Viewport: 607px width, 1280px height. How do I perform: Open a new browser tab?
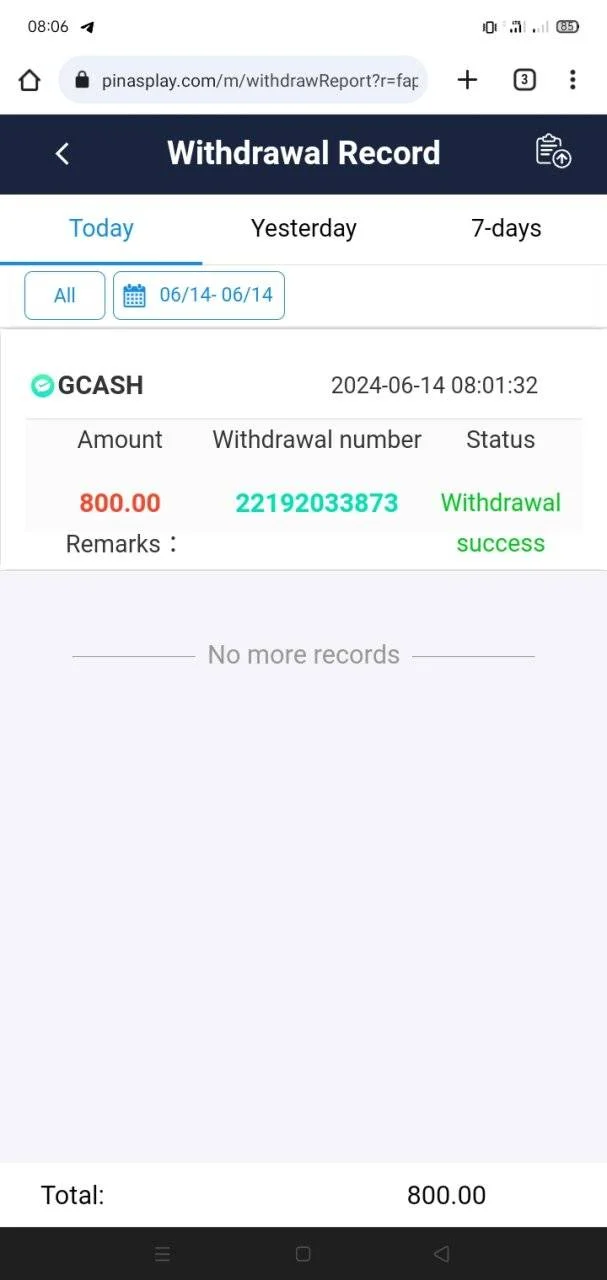[x=467, y=80]
